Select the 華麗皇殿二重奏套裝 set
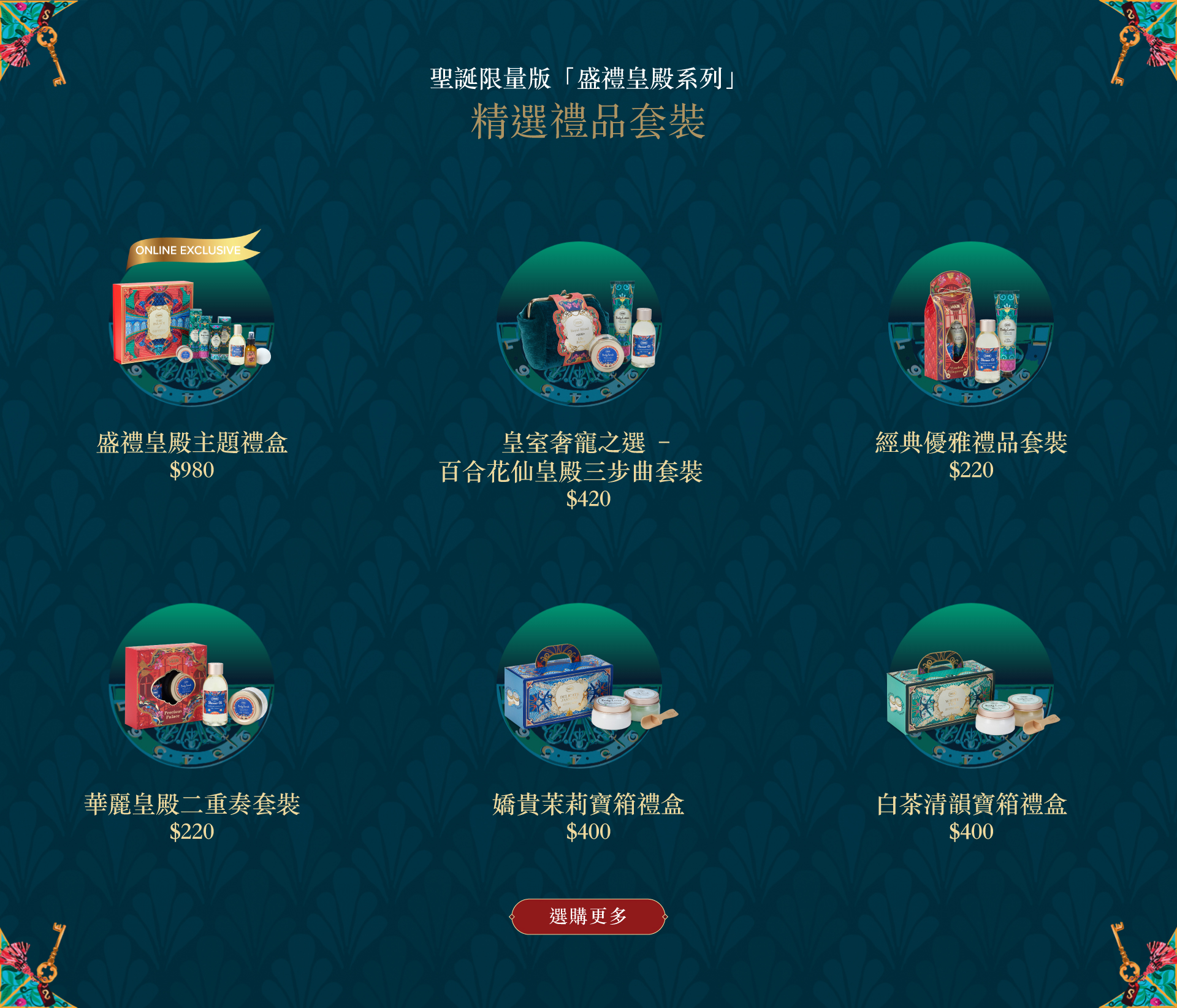1177x1008 pixels. click(x=191, y=687)
